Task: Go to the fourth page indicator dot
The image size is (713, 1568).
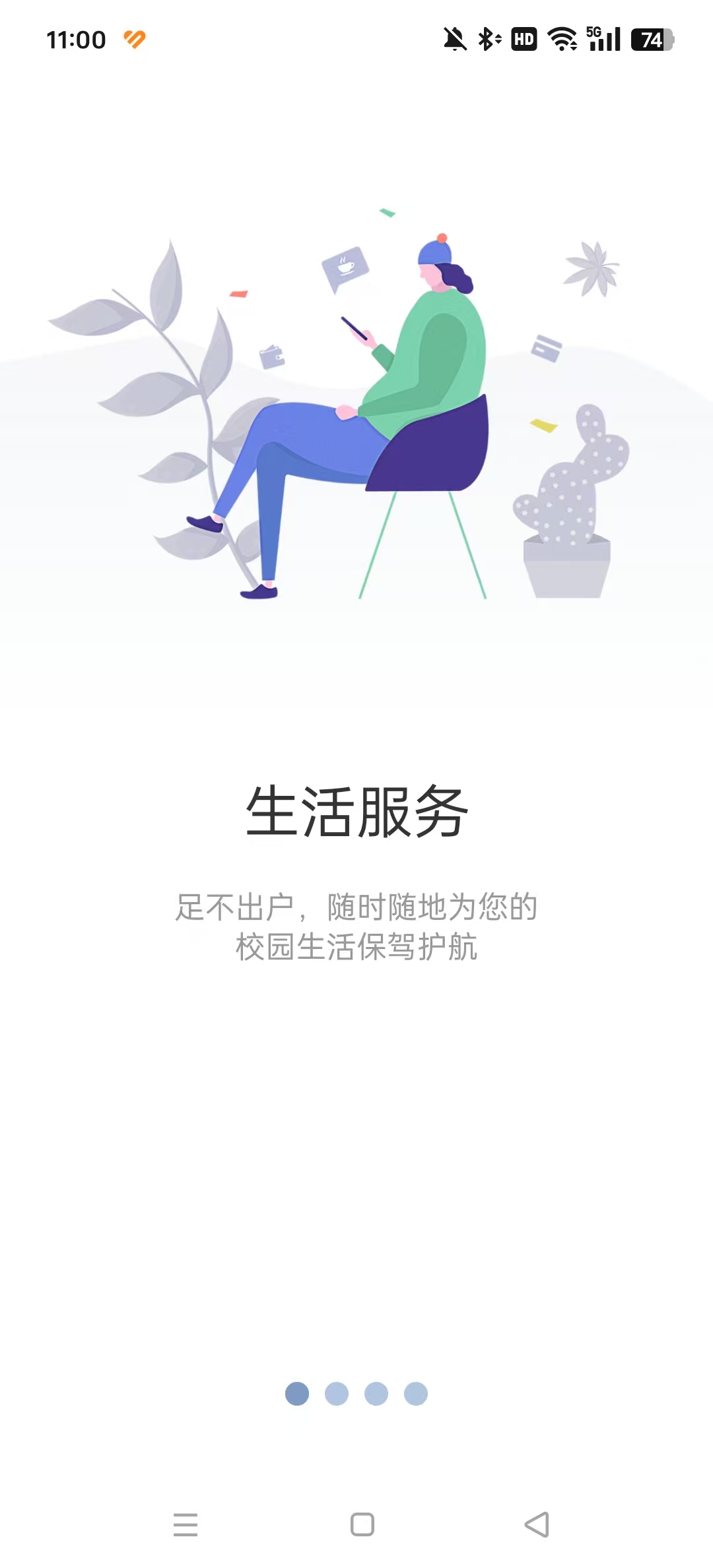Action: (x=416, y=1393)
